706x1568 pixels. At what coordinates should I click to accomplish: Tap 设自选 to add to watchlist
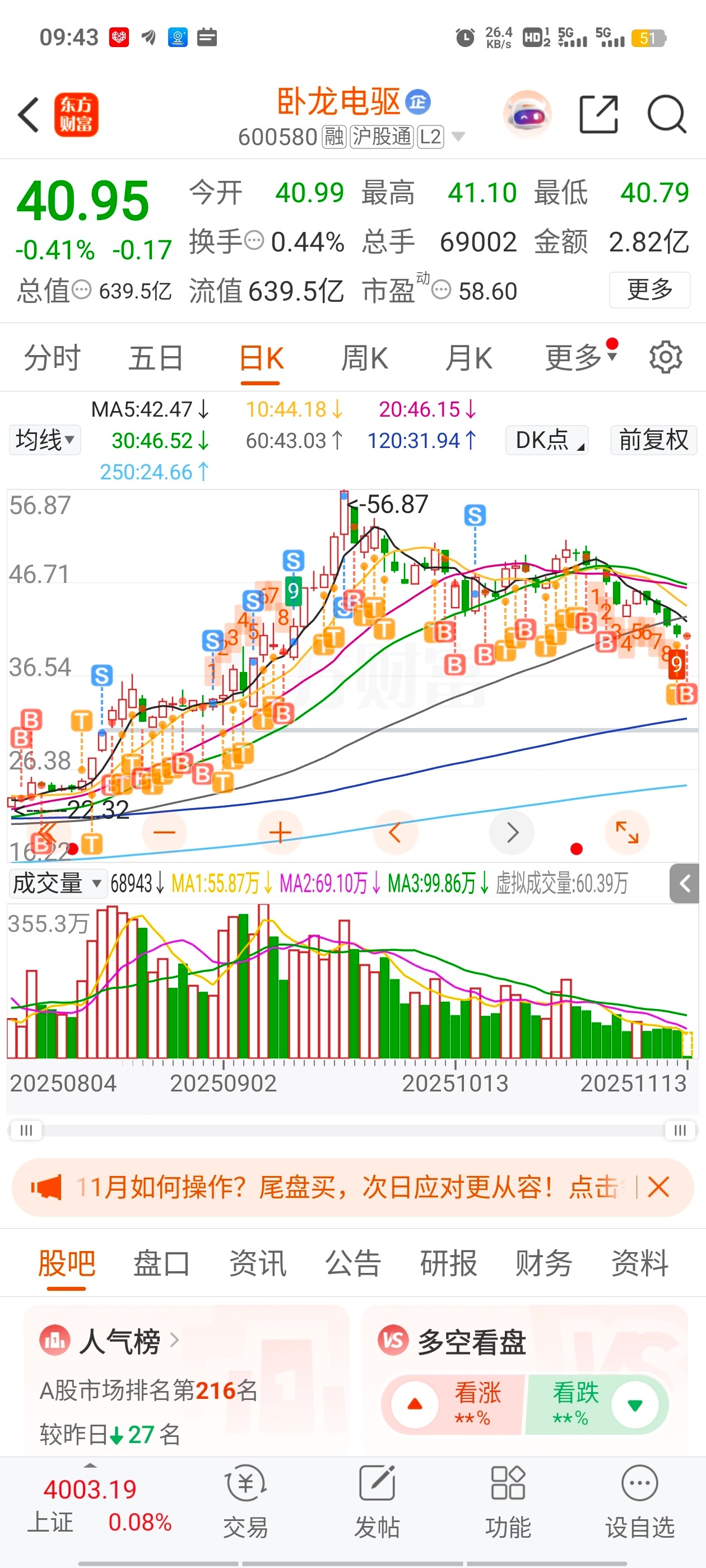639,1501
